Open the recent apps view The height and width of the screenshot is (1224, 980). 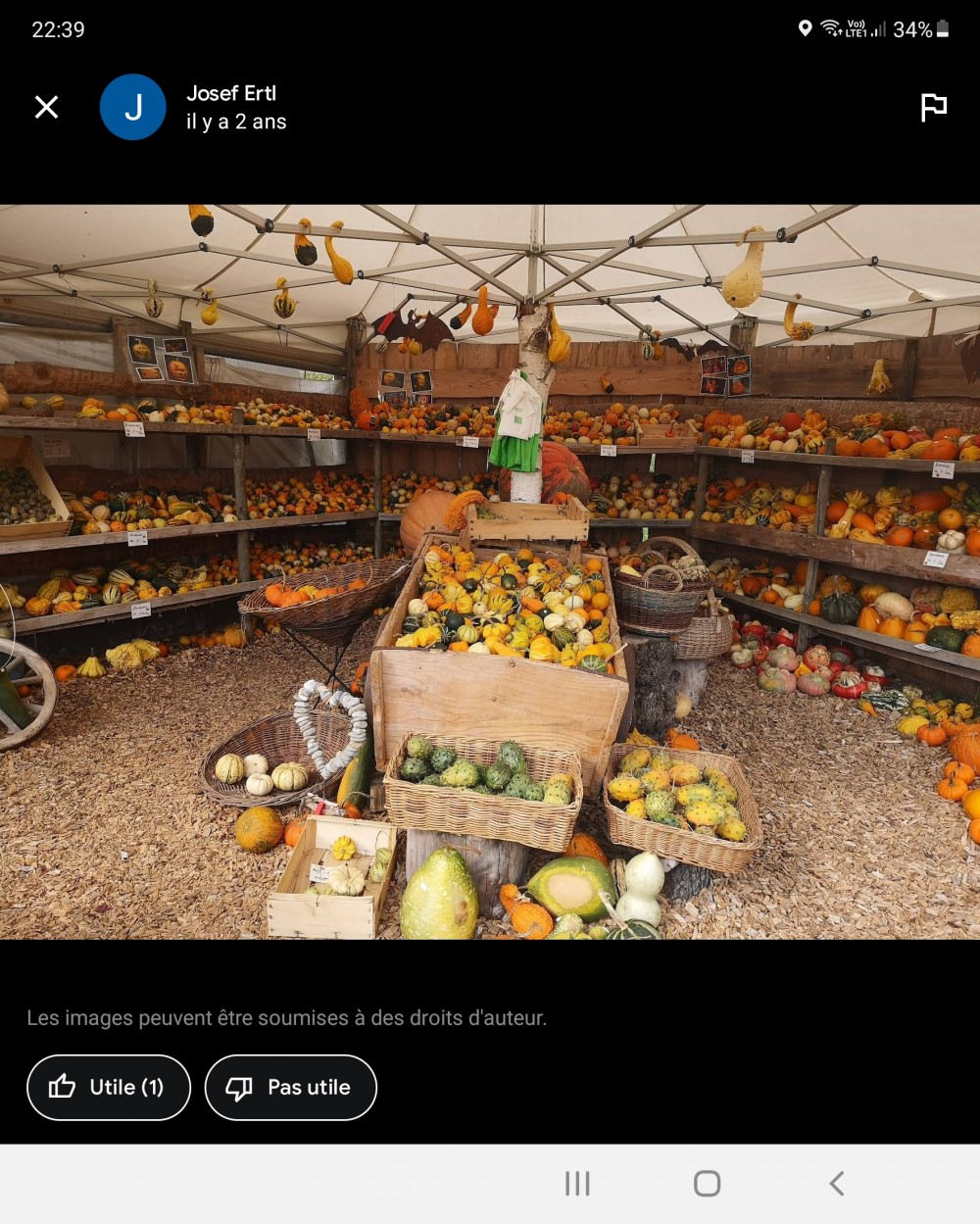pyautogui.click(x=577, y=1183)
